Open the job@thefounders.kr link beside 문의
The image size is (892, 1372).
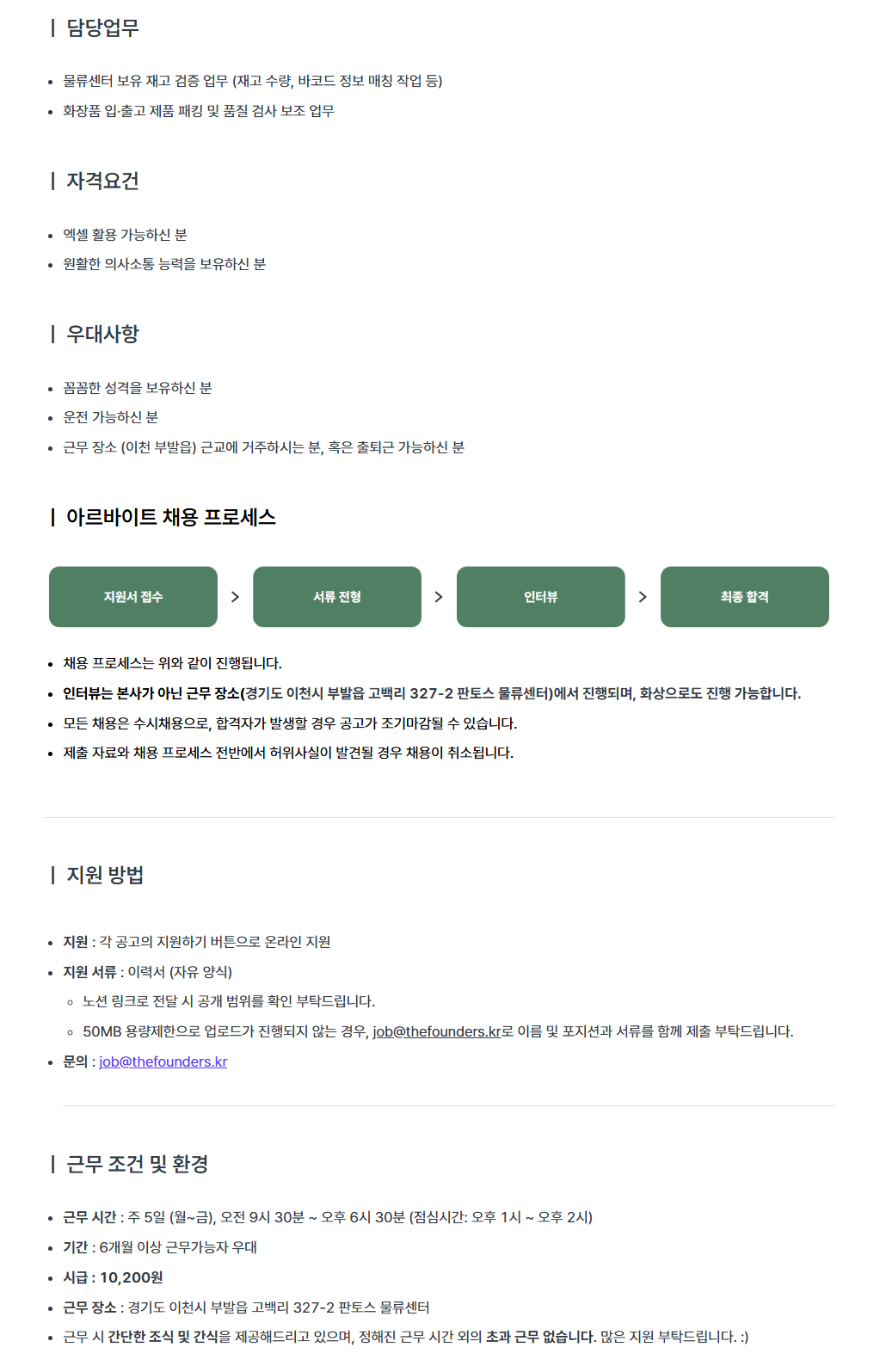click(x=163, y=1061)
